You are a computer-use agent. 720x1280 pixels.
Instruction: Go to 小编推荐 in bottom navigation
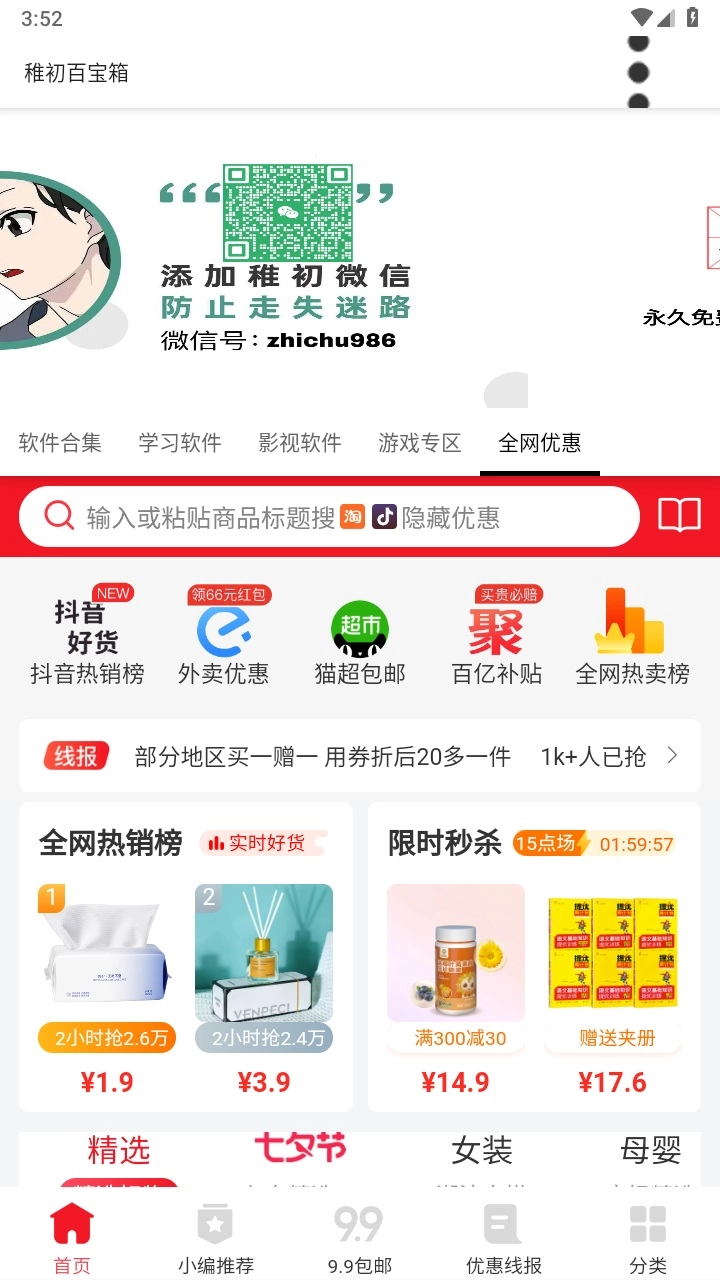[x=216, y=1238]
